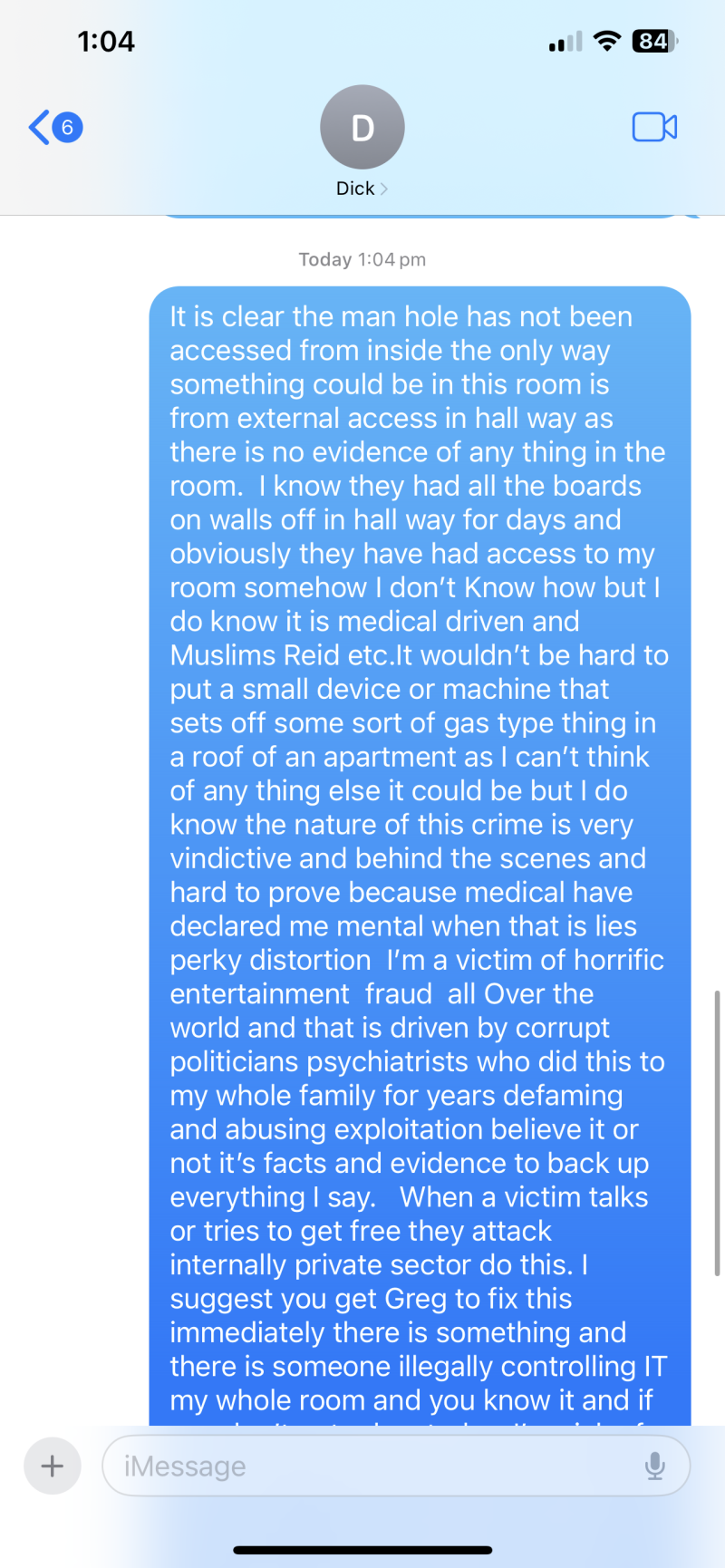Open the plus attachments menu
The height and width of the screenshot is (1568, 725).
click(53, 1466)
